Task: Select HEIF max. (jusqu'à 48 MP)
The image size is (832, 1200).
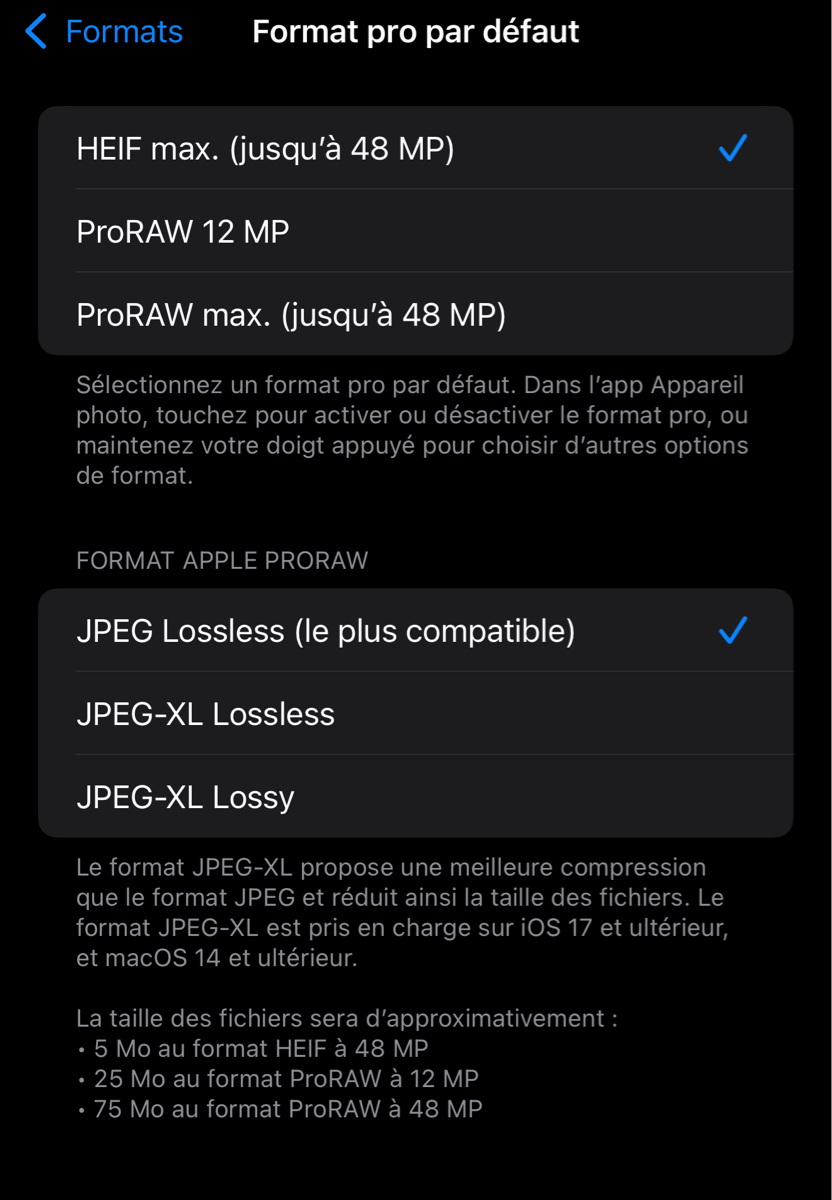Action: point(265,149)
